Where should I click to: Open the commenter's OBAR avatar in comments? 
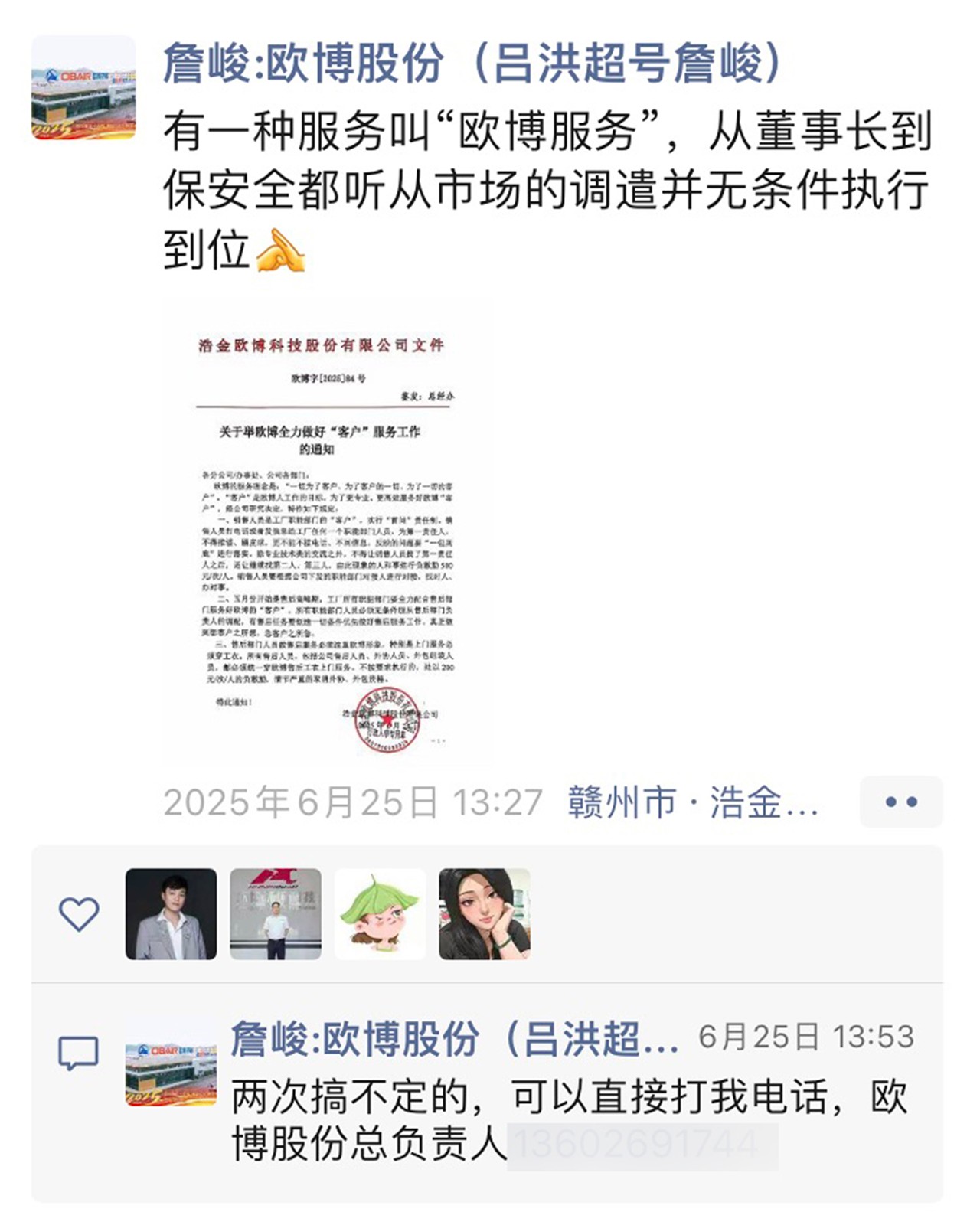[x=171, y=1073]
